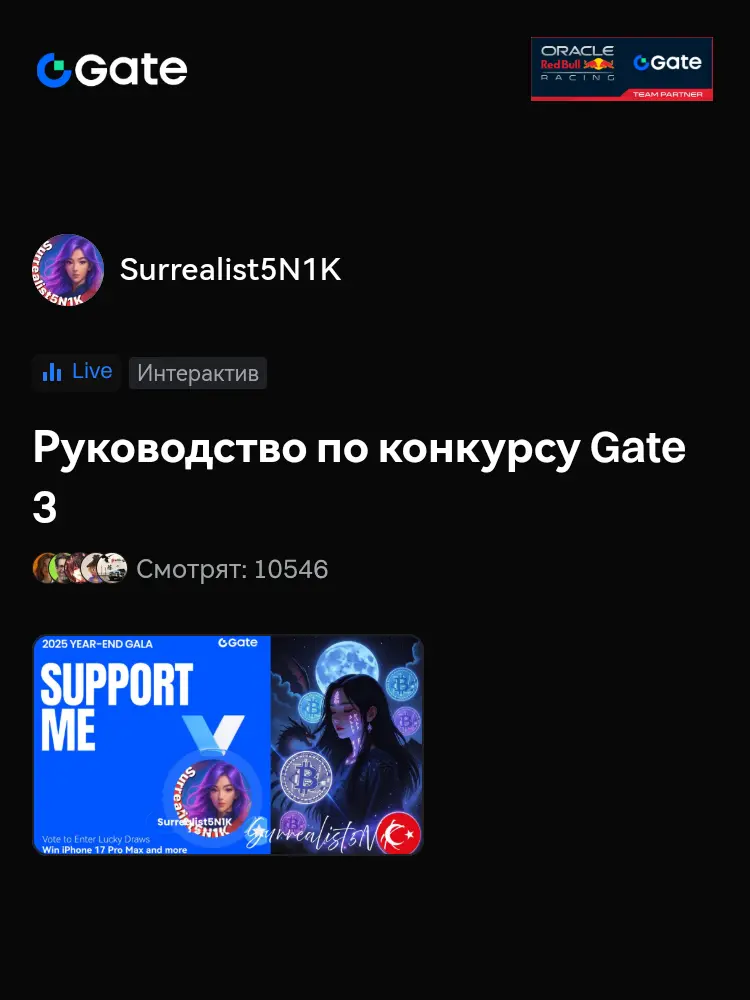This screenshot has width=750, height=1000.
Task: Click the Gate logo on the stream cover image
Action: (238, 643)
